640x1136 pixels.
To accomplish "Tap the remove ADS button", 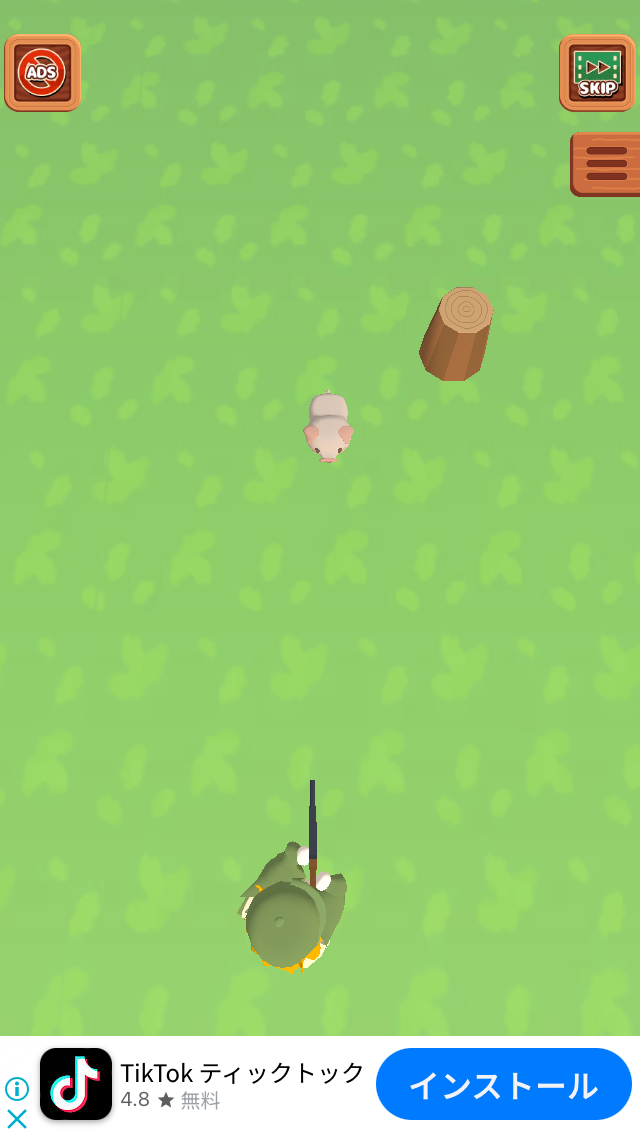I will click(x=43, y=73).
